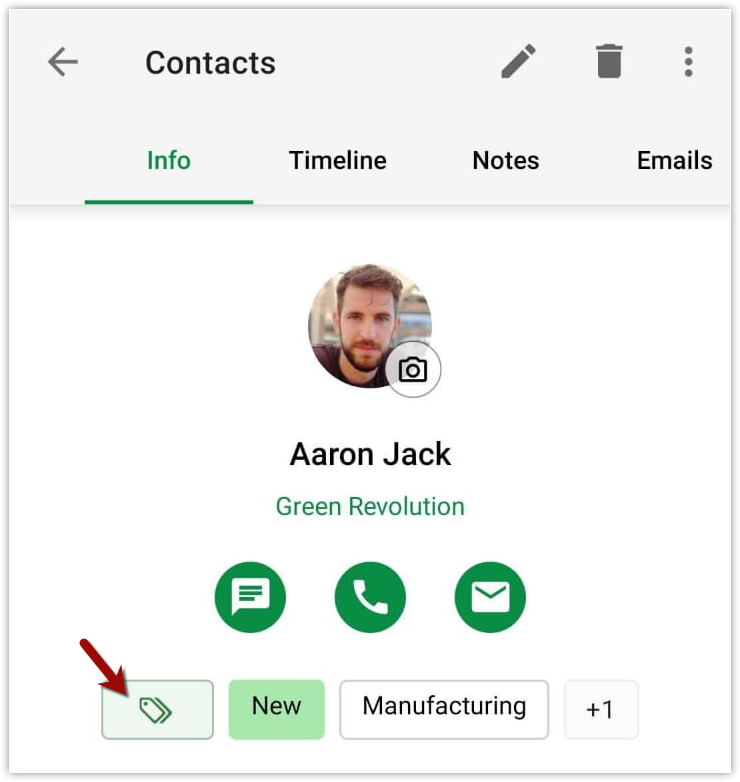The height and width of the screenshot is (782, 740).
Task: Call Aaron Jack using the phone icon
Action: click(x=370, y=598)
